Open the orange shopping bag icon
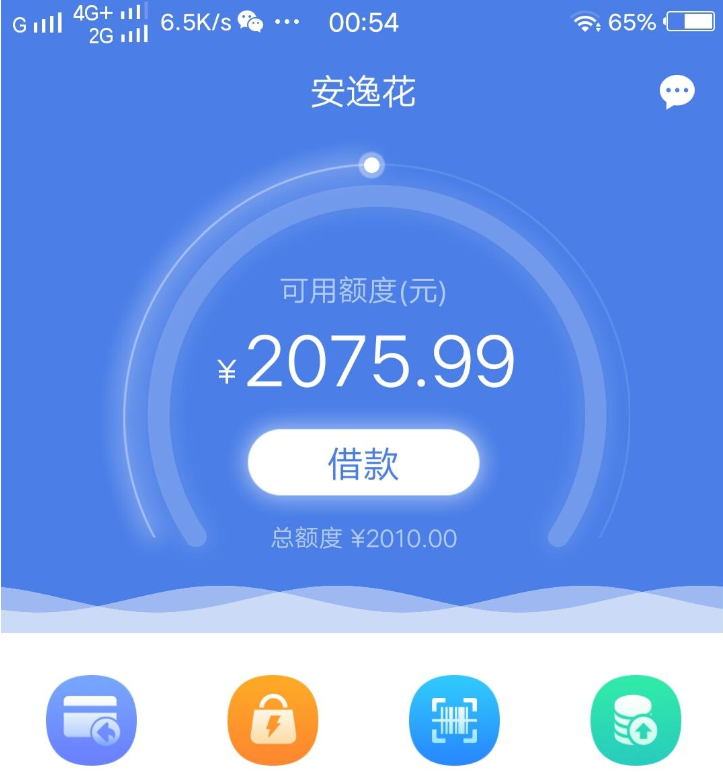The width and height of the screenshot is (723, 772). click(272, 721)
